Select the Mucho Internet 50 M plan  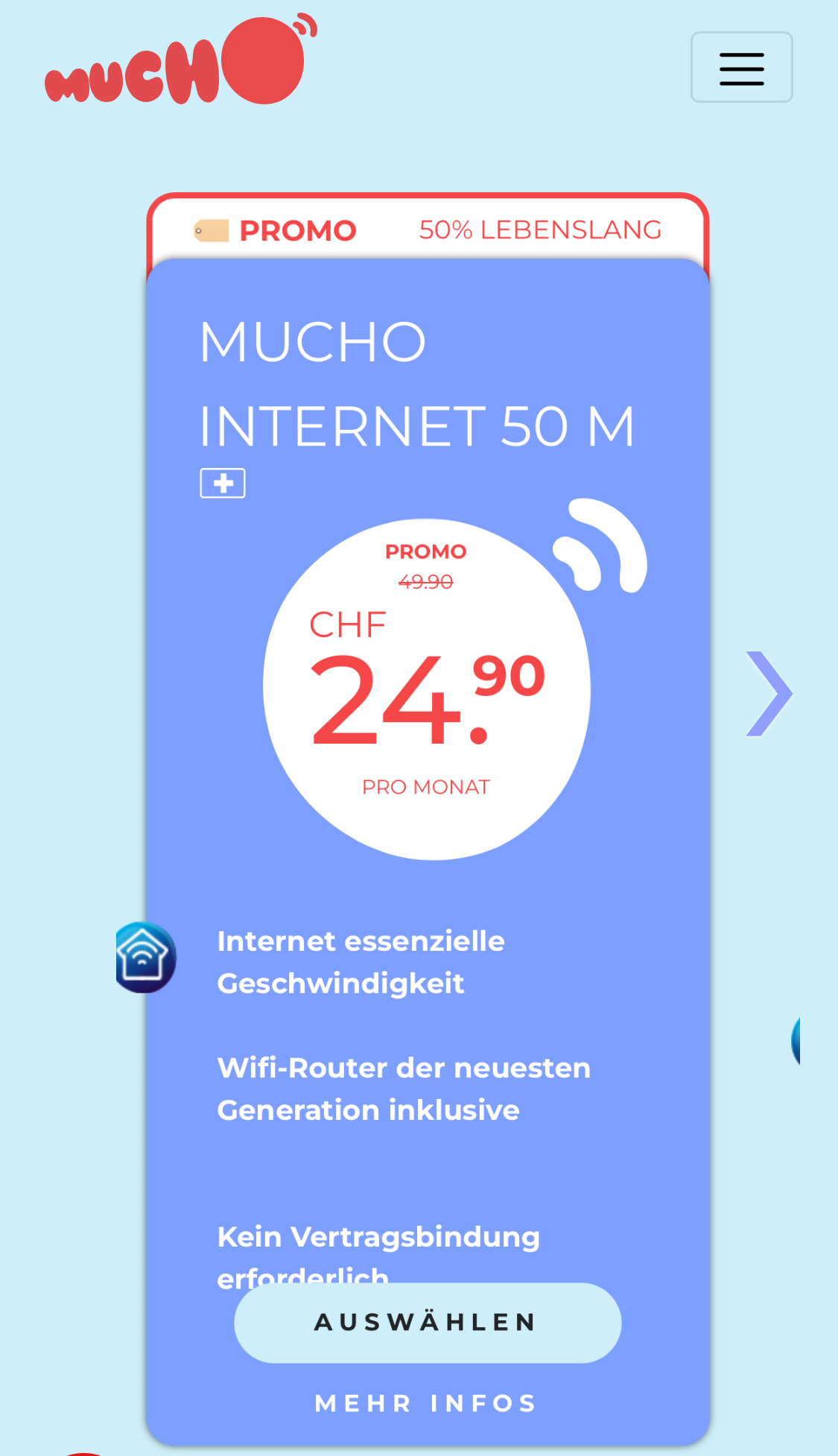tap(428, 1323)
